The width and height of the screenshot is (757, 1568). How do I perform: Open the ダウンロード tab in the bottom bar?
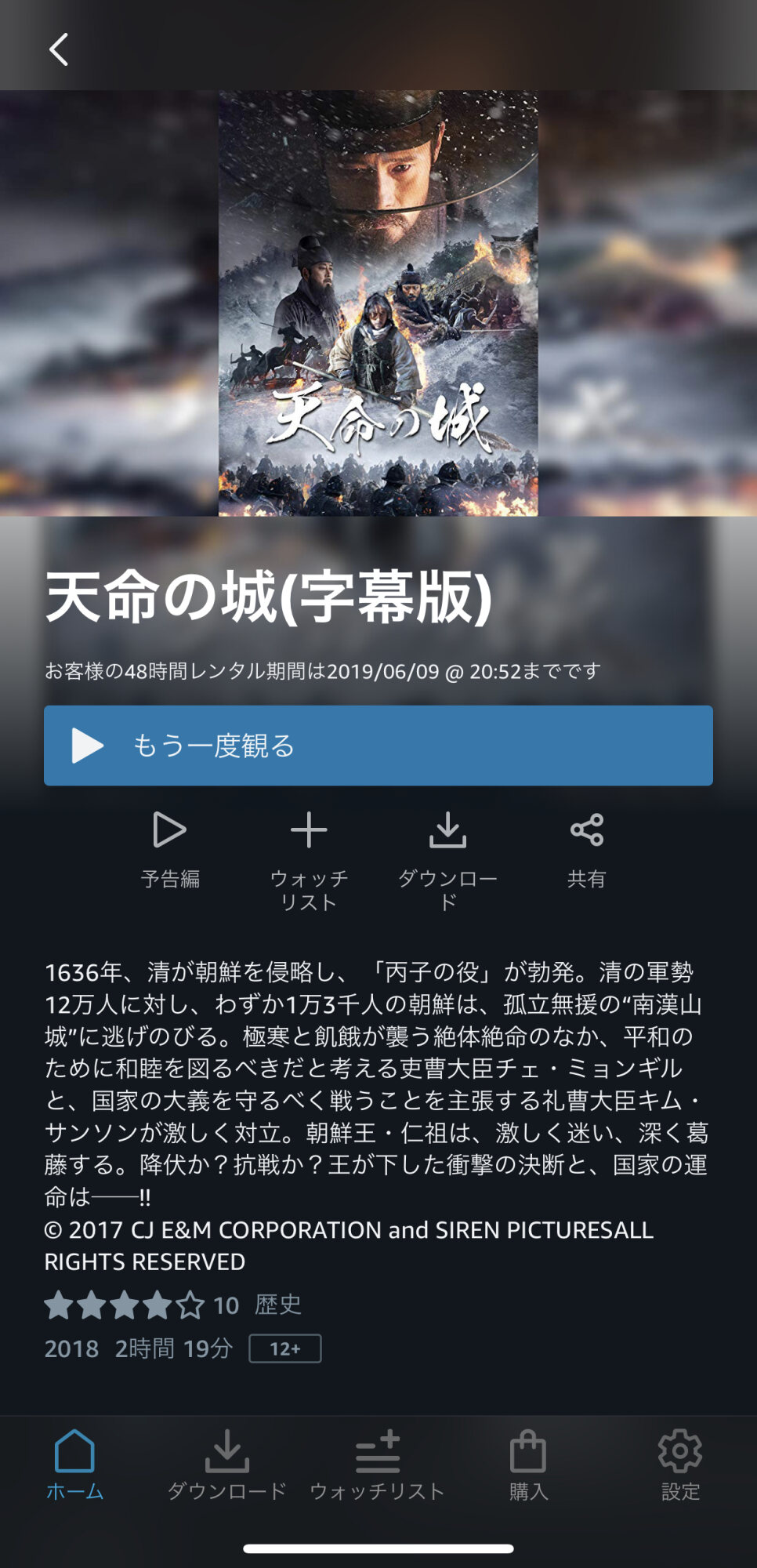point(227,1464)
